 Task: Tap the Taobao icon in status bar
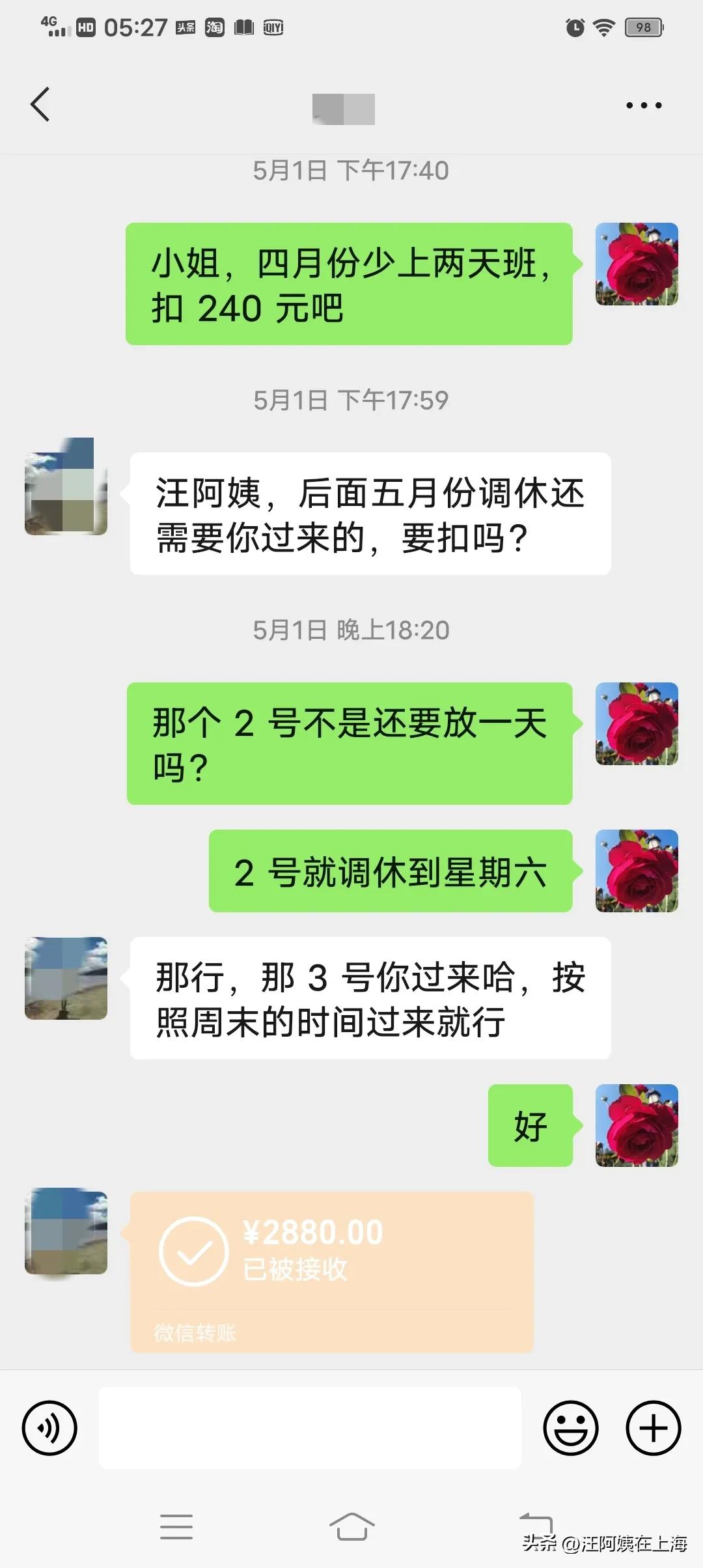215,27
